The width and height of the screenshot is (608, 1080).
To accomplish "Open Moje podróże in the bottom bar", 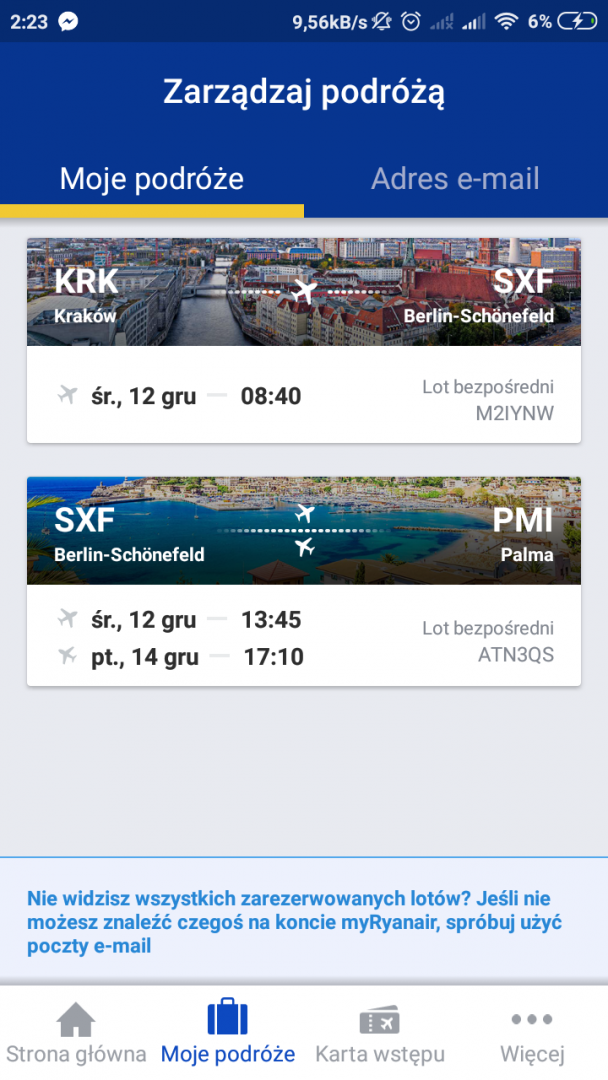I will (x=228, y=1034).
